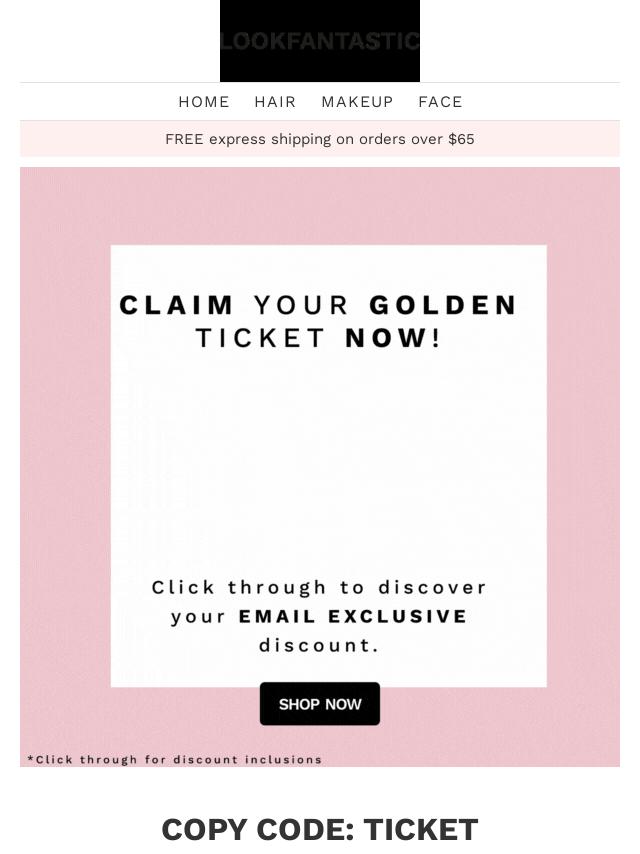Open the free express shipping banner
This screenshot has width=640, height=854.
[320, 139]
